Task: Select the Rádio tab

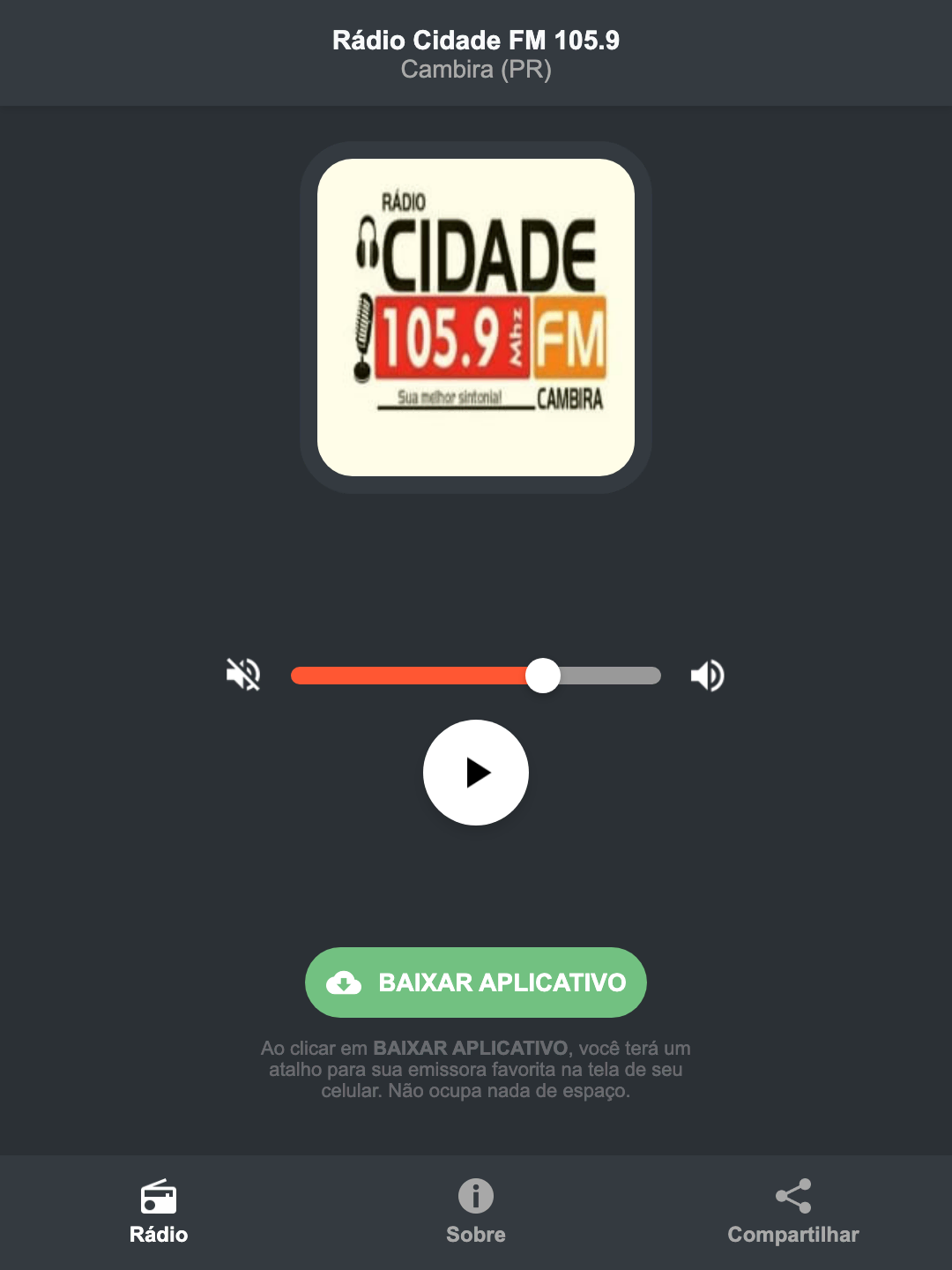Action: (x=159, y=1213)
